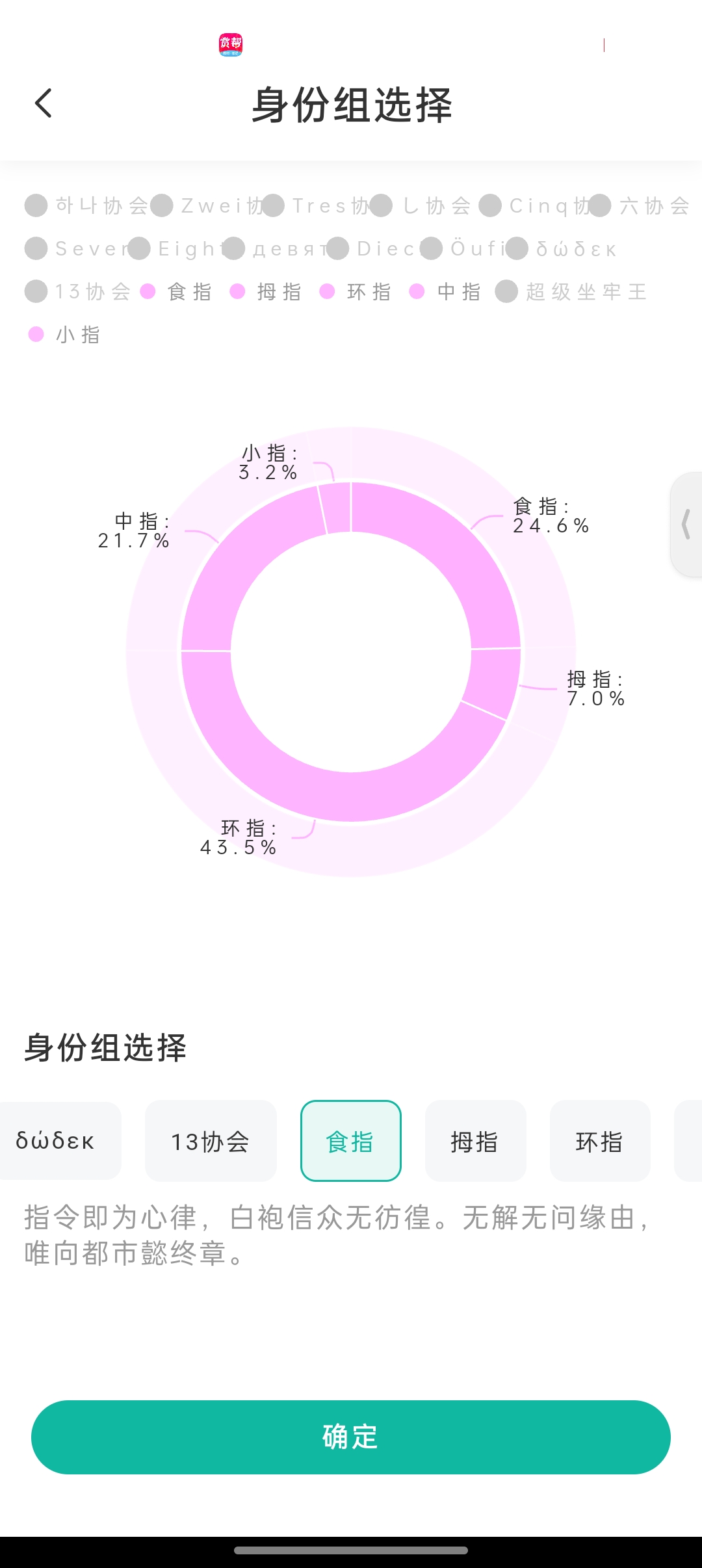Hide 小指 series via the legend

click(65, 335)
